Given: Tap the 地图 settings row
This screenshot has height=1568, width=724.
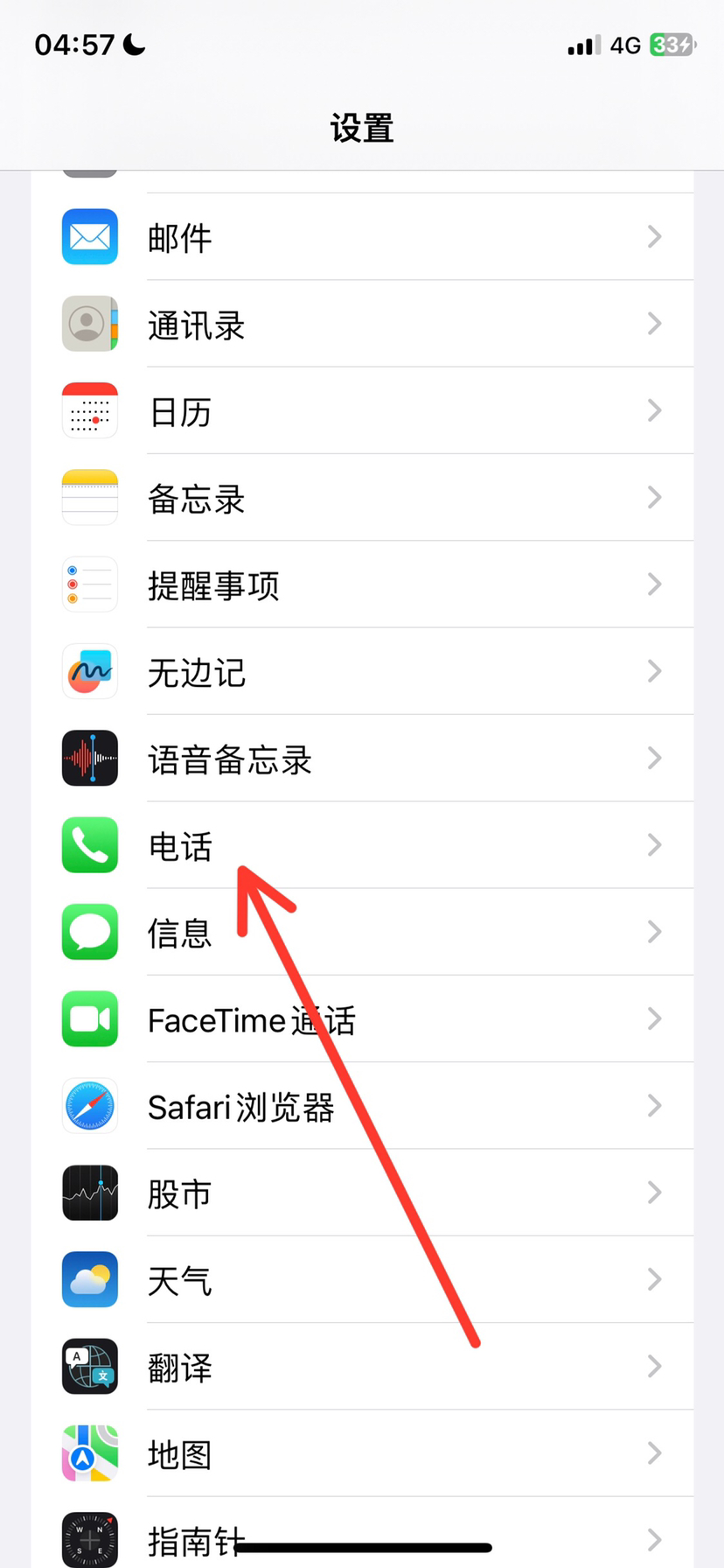Looking at the screenshot, I should [x=362, y=1453].
